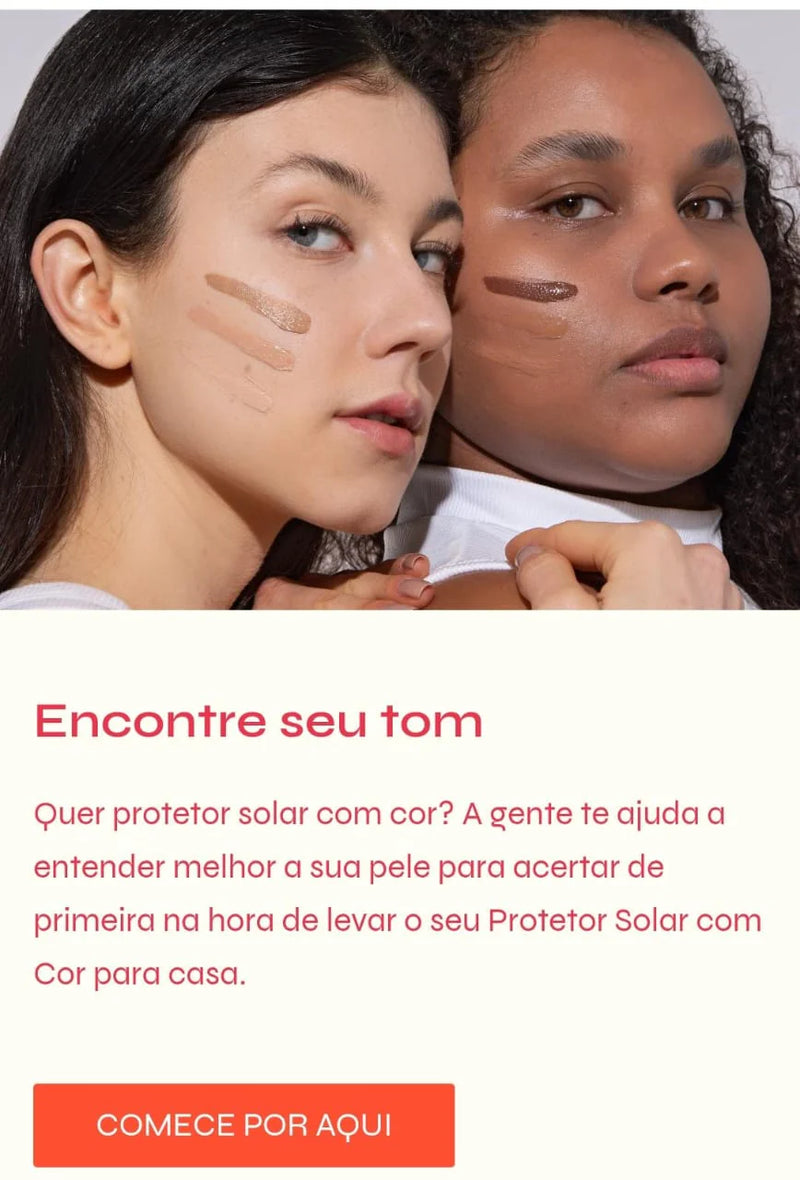Screen dimensions: 800x1180
Task: Tap the COMECE POR AQUI button
Action: tap(243, 1125)
